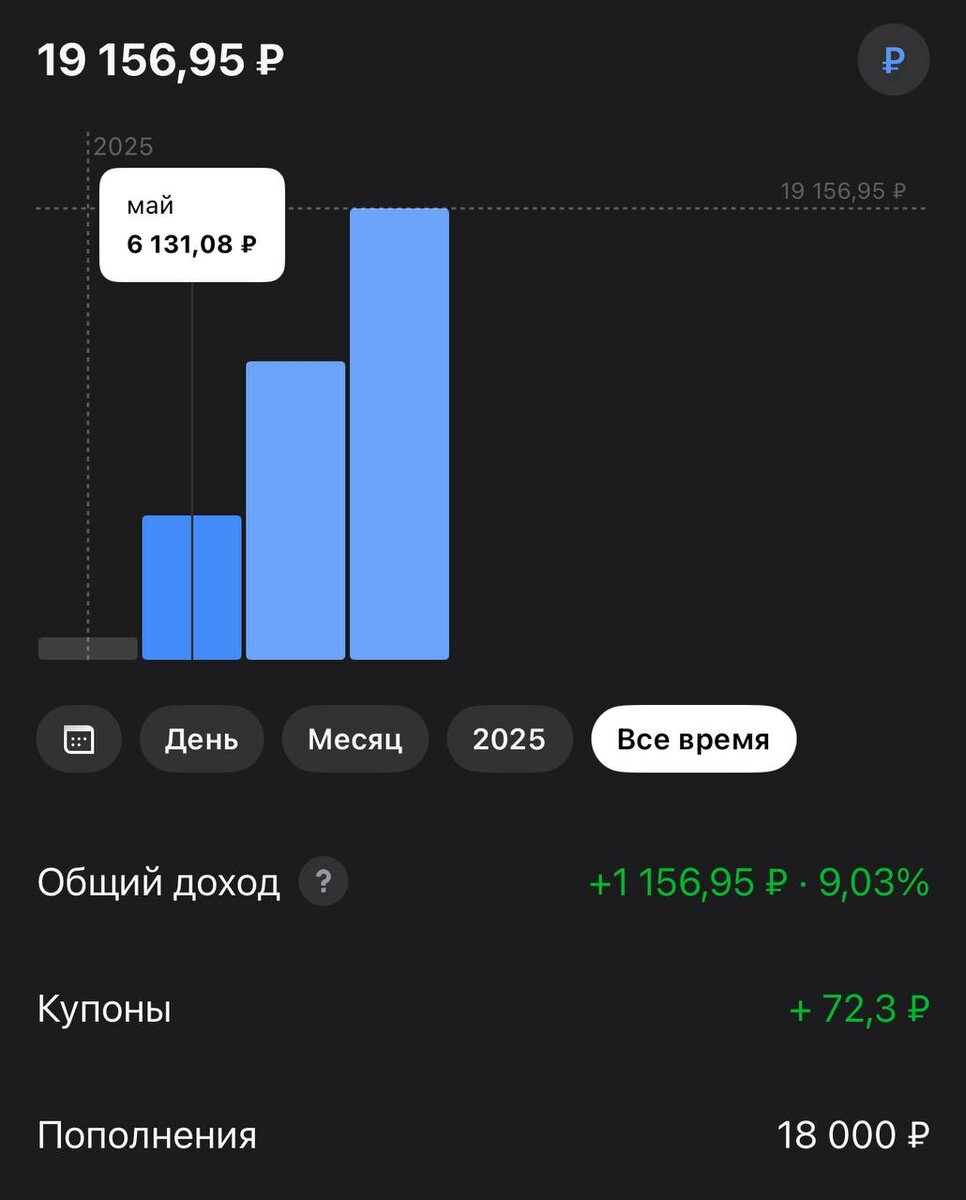Tap the tallest bar in the chart

click(399, 434)
